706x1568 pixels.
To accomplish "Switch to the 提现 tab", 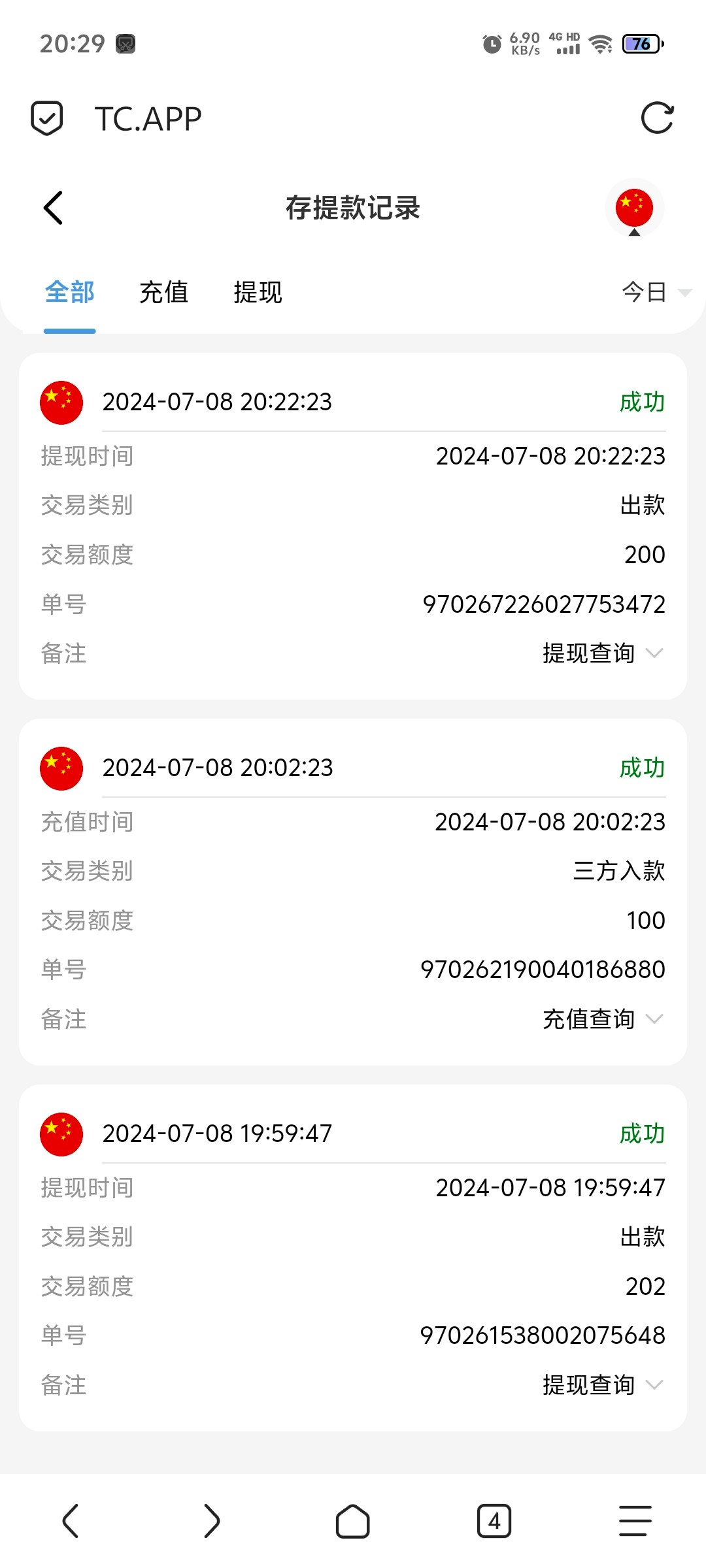I will [x=258, y=292].
